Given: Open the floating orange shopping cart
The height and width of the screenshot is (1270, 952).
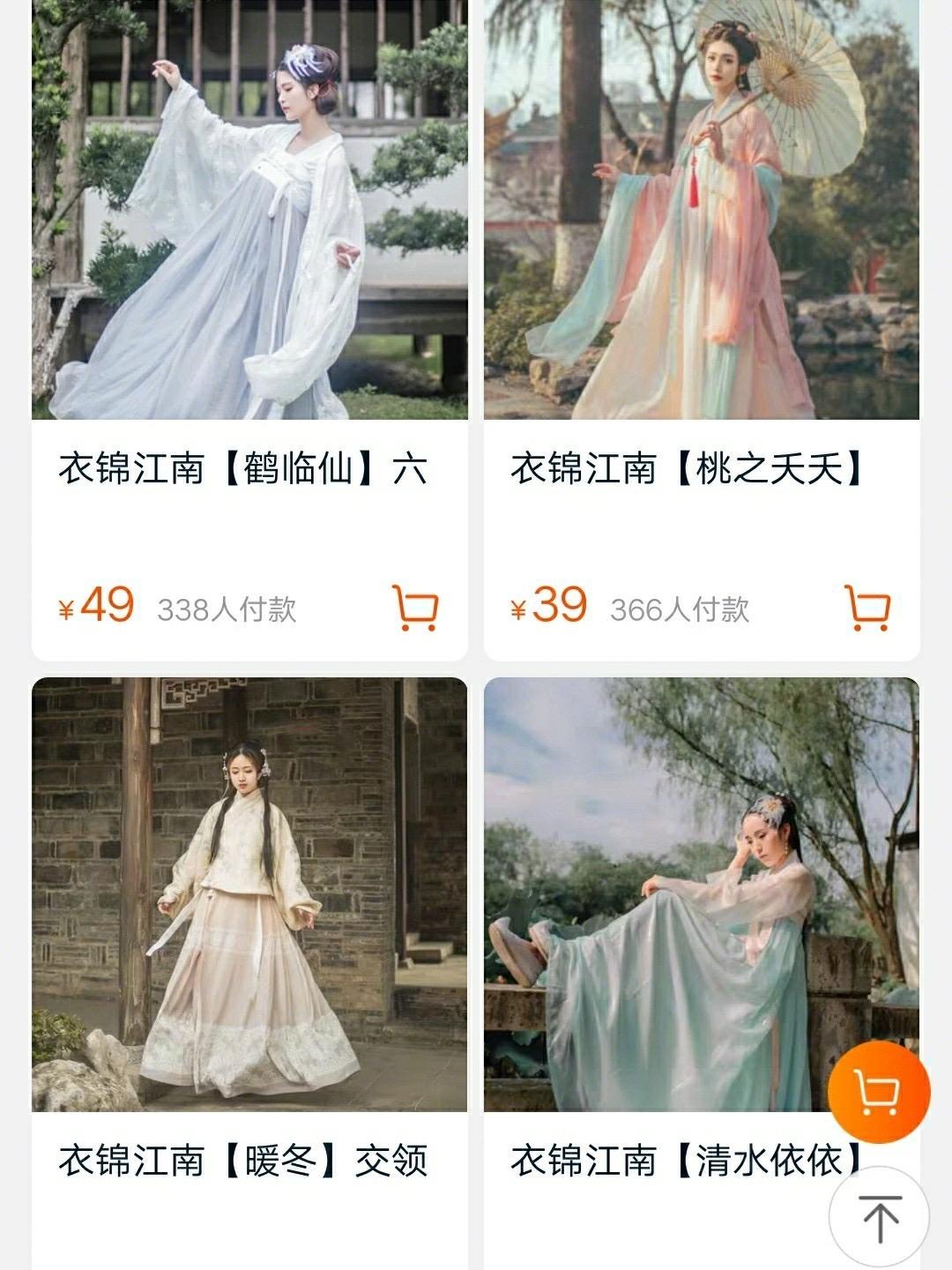Looking at the screenshot, I should 879,1092.
